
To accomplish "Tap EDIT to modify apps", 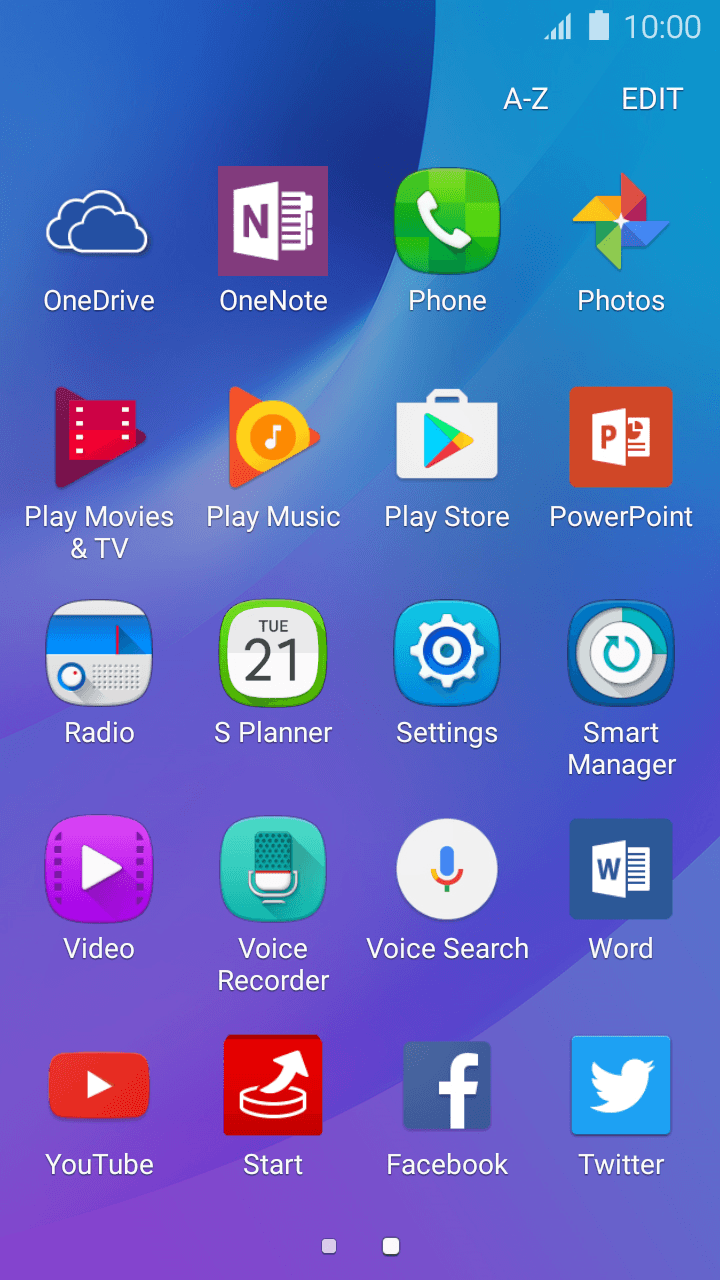I will pos(651,99).
